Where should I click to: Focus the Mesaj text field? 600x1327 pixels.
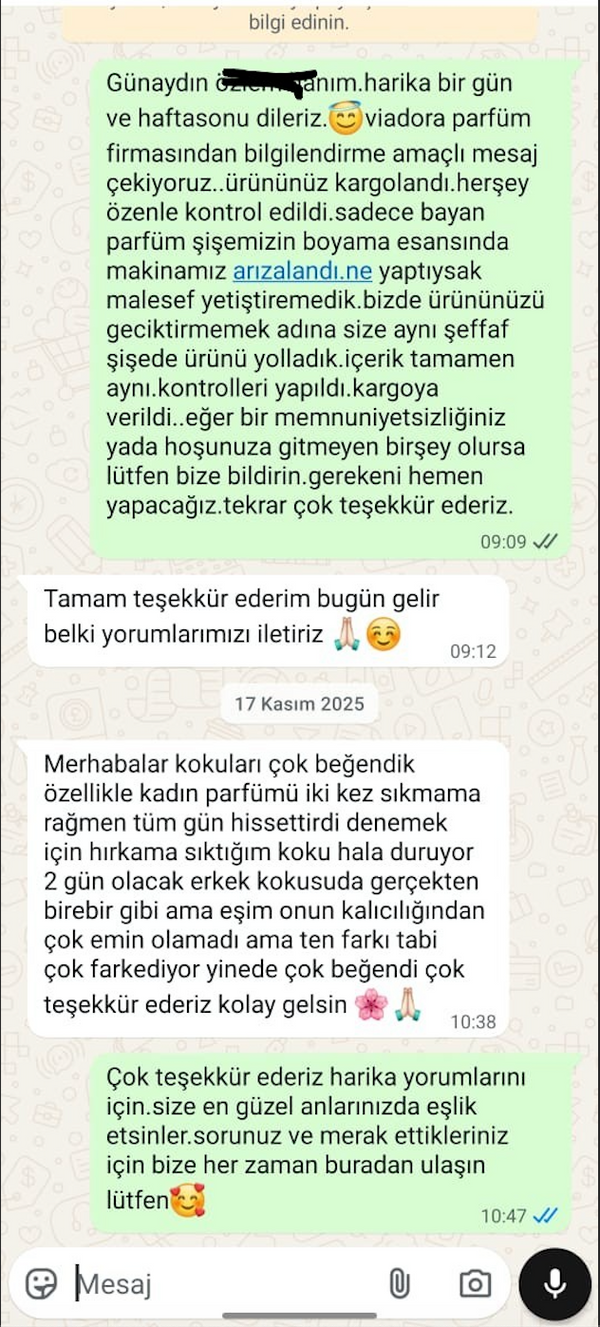click(220, 1284)
